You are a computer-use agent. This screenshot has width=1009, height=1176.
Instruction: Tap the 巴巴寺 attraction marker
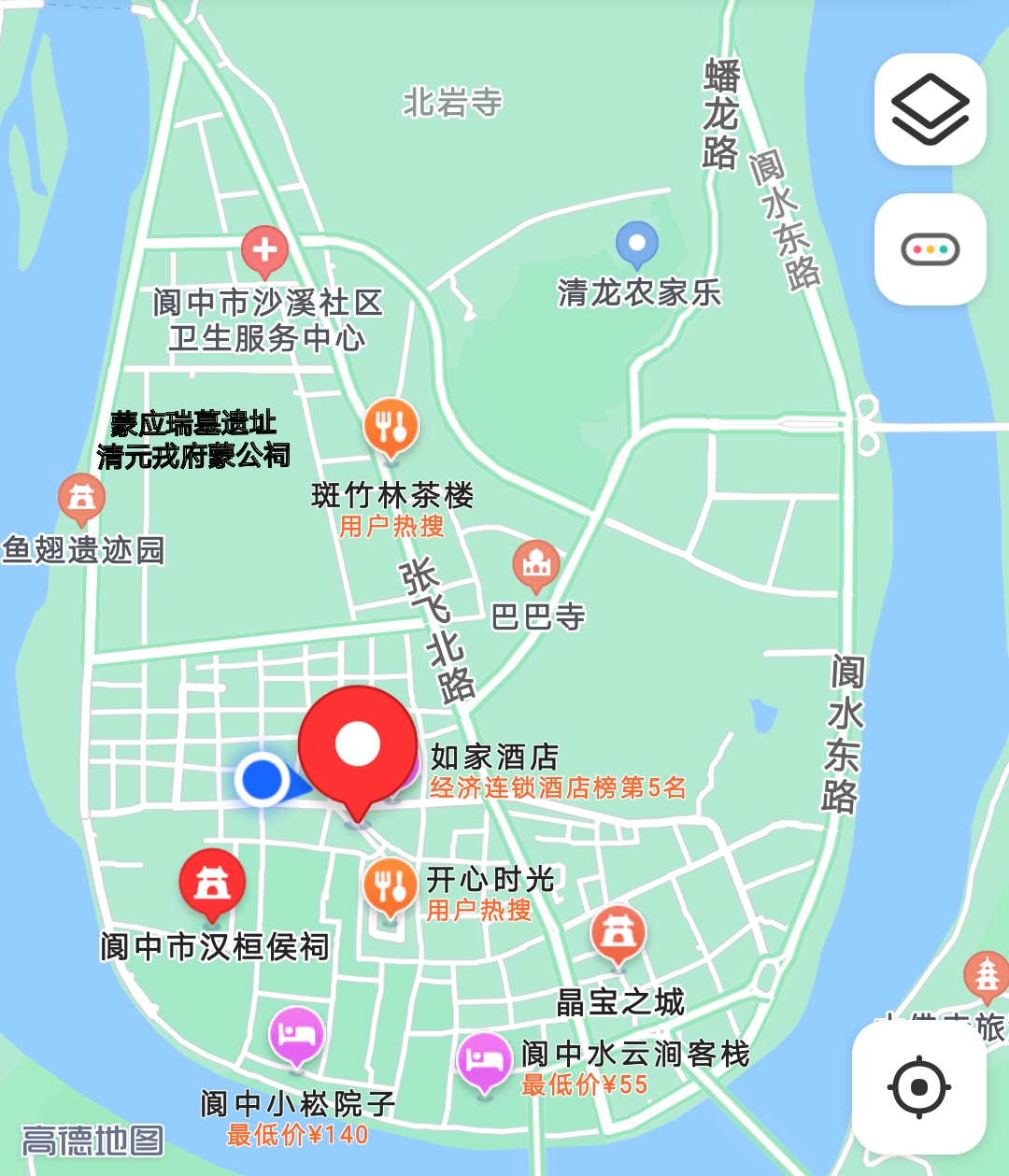pyautogui.click(x=536, y=564)
